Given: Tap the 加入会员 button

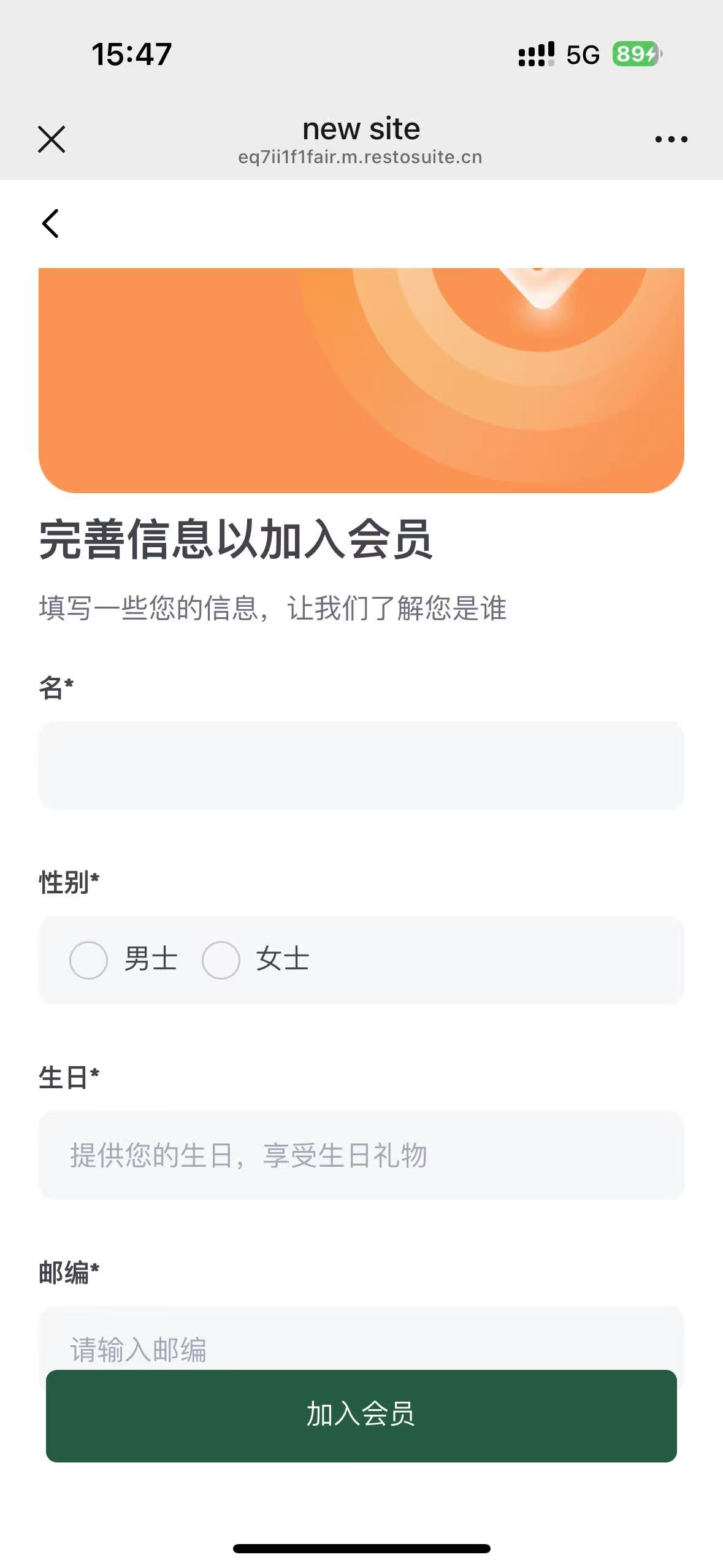Looking at the screenshot, I should coord(361,1416).
